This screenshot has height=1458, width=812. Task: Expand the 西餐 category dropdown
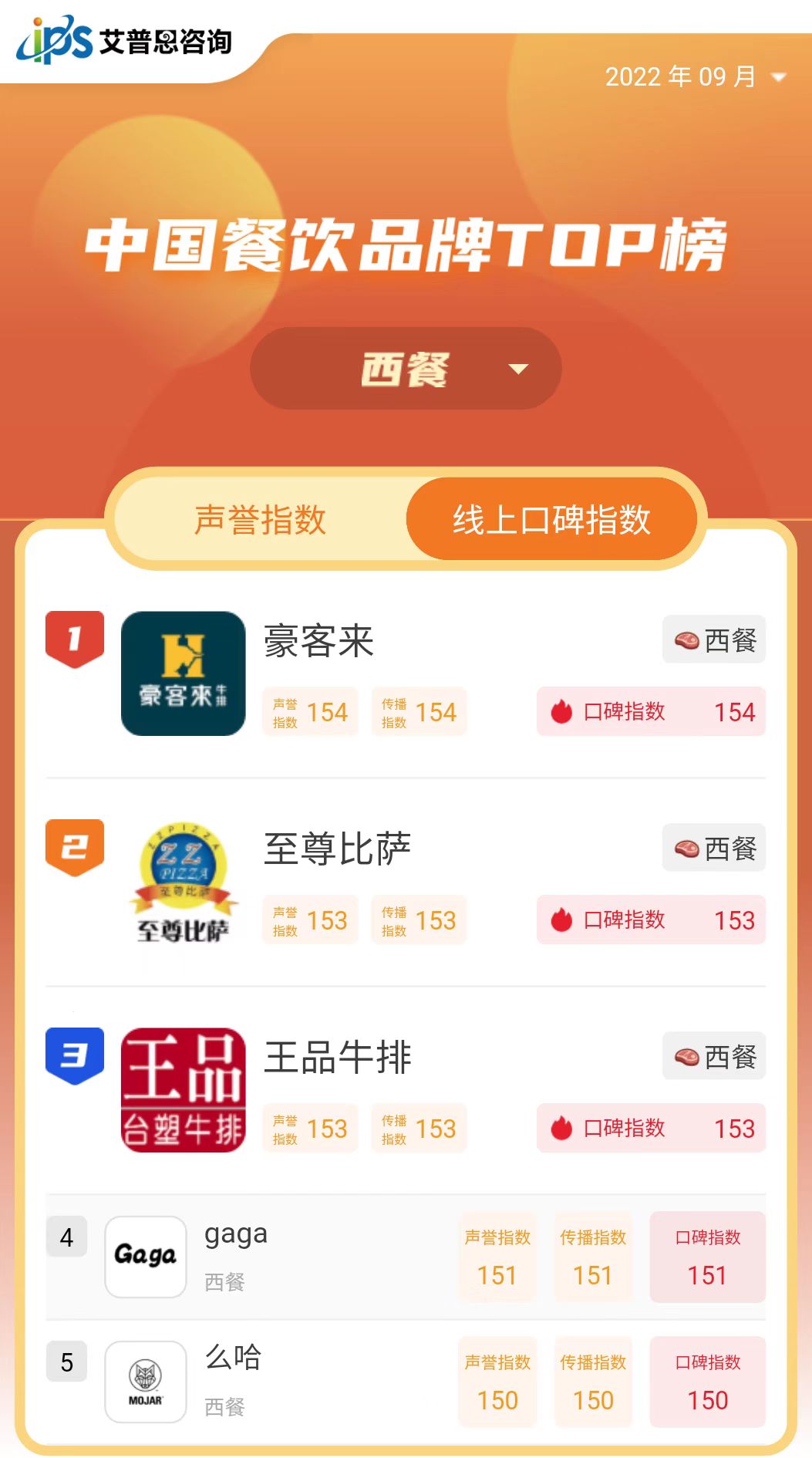tap(406, 368)
